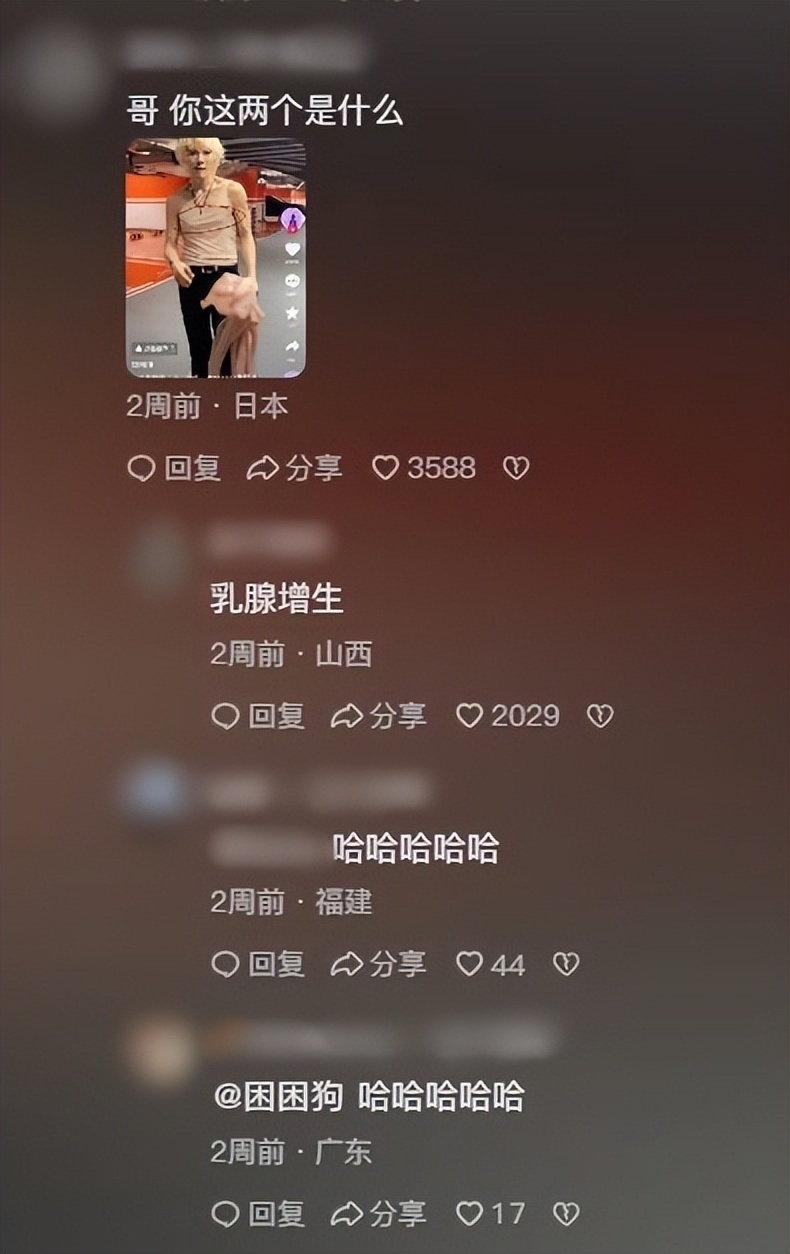Screen dimensions: 790x1254
Task: Click the dislike icon on 哈哈哈哈哈 comment
Action: coord(567,964)
